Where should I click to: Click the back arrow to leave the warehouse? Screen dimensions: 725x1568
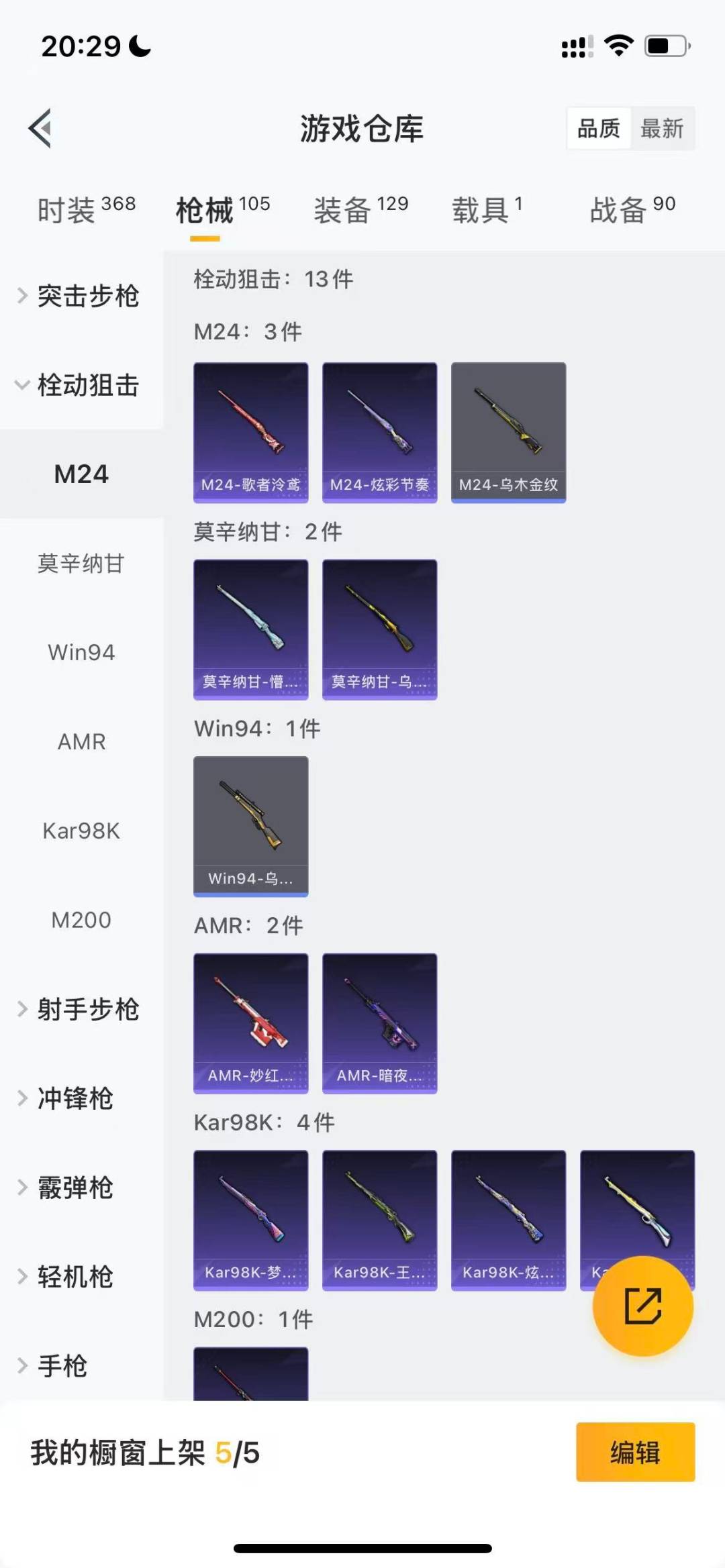tap(40, 129)
